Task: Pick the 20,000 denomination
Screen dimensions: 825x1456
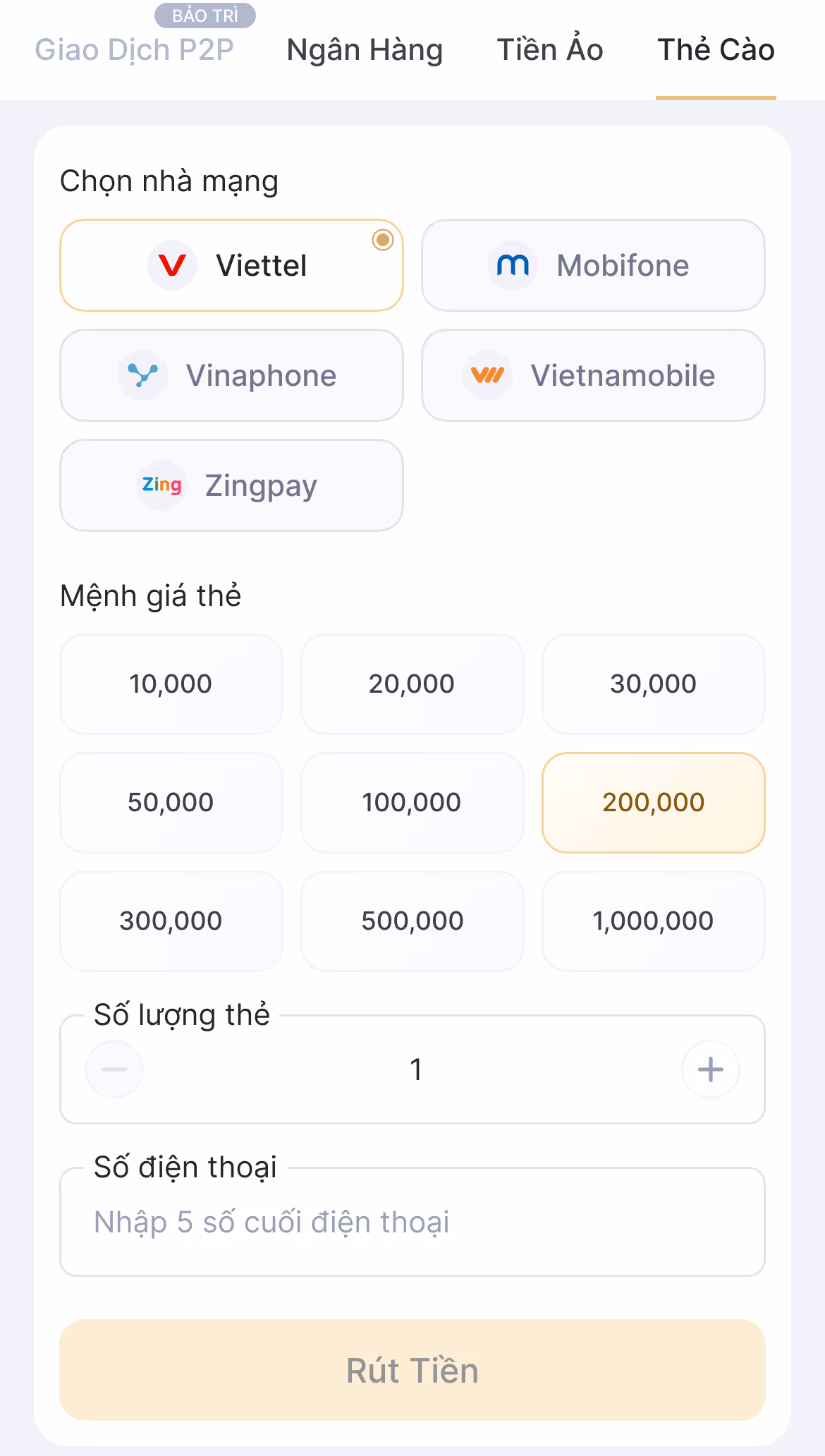Action: tap(412, 684)
